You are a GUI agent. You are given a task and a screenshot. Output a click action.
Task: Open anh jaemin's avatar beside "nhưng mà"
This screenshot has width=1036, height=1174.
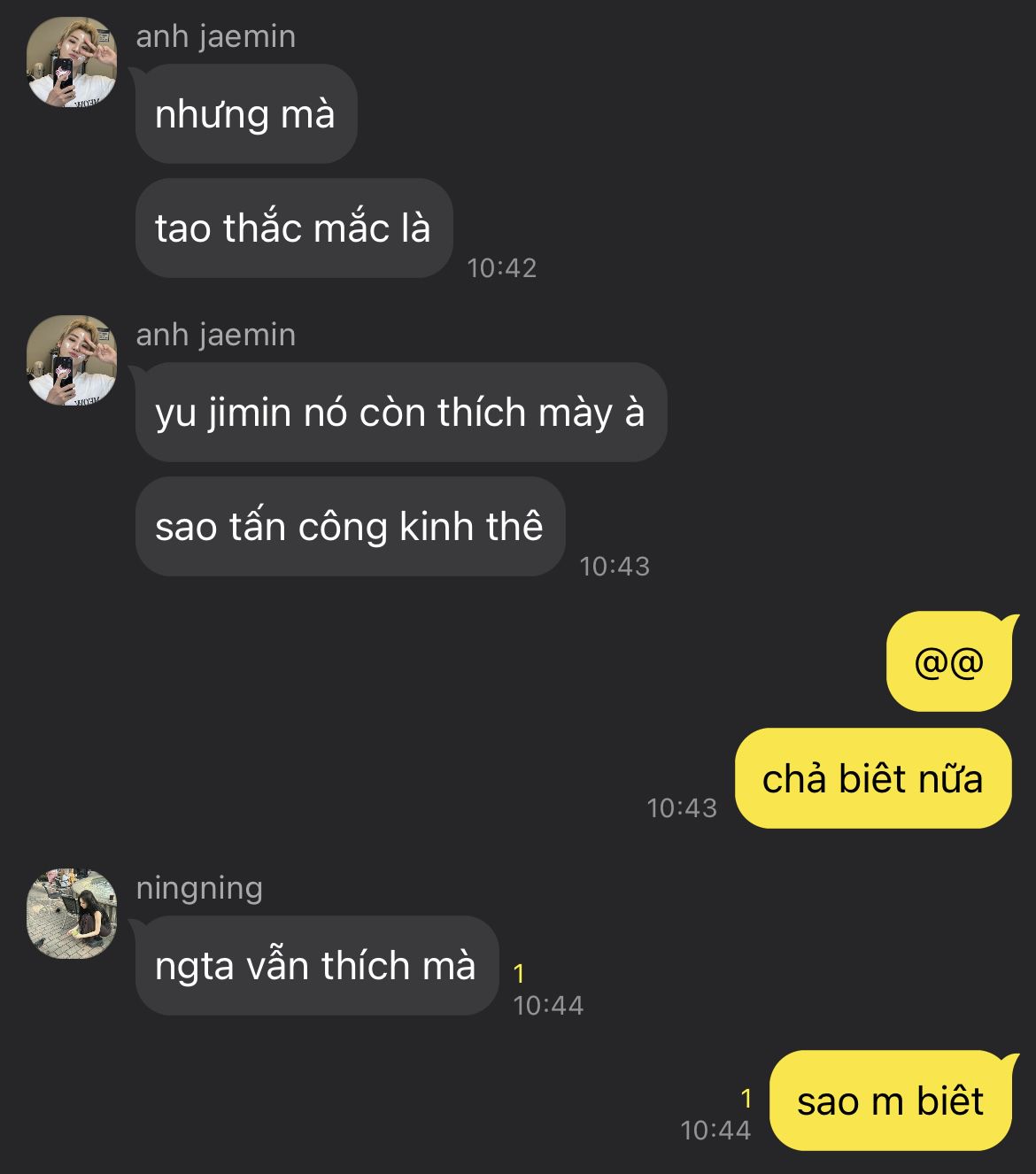[72, 63]
